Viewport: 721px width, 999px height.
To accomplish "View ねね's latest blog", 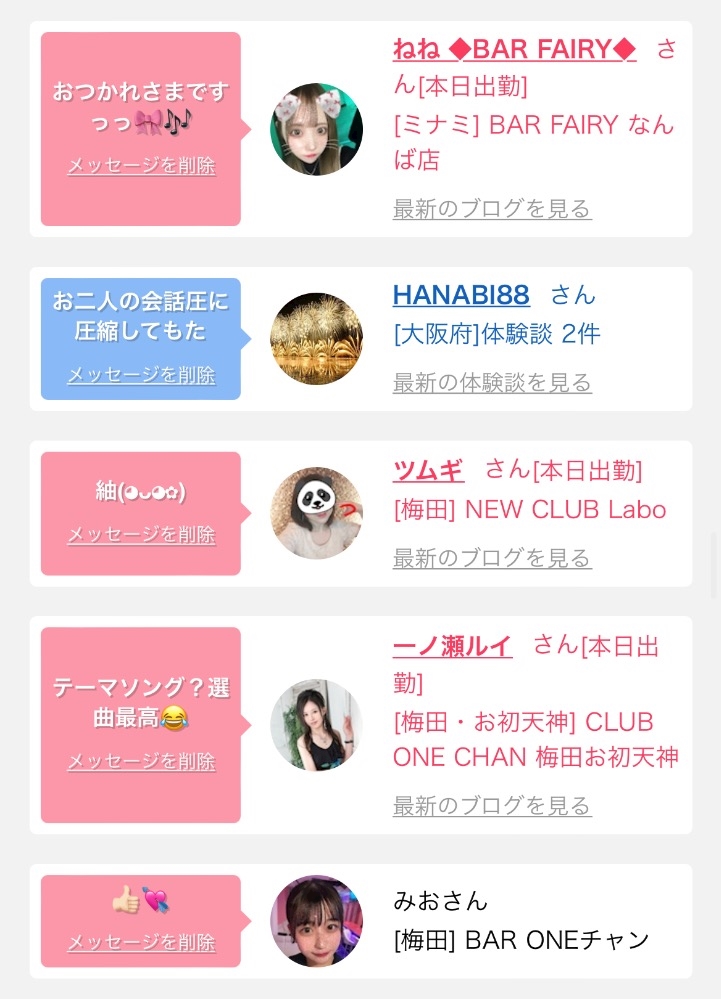I will 492,208.
